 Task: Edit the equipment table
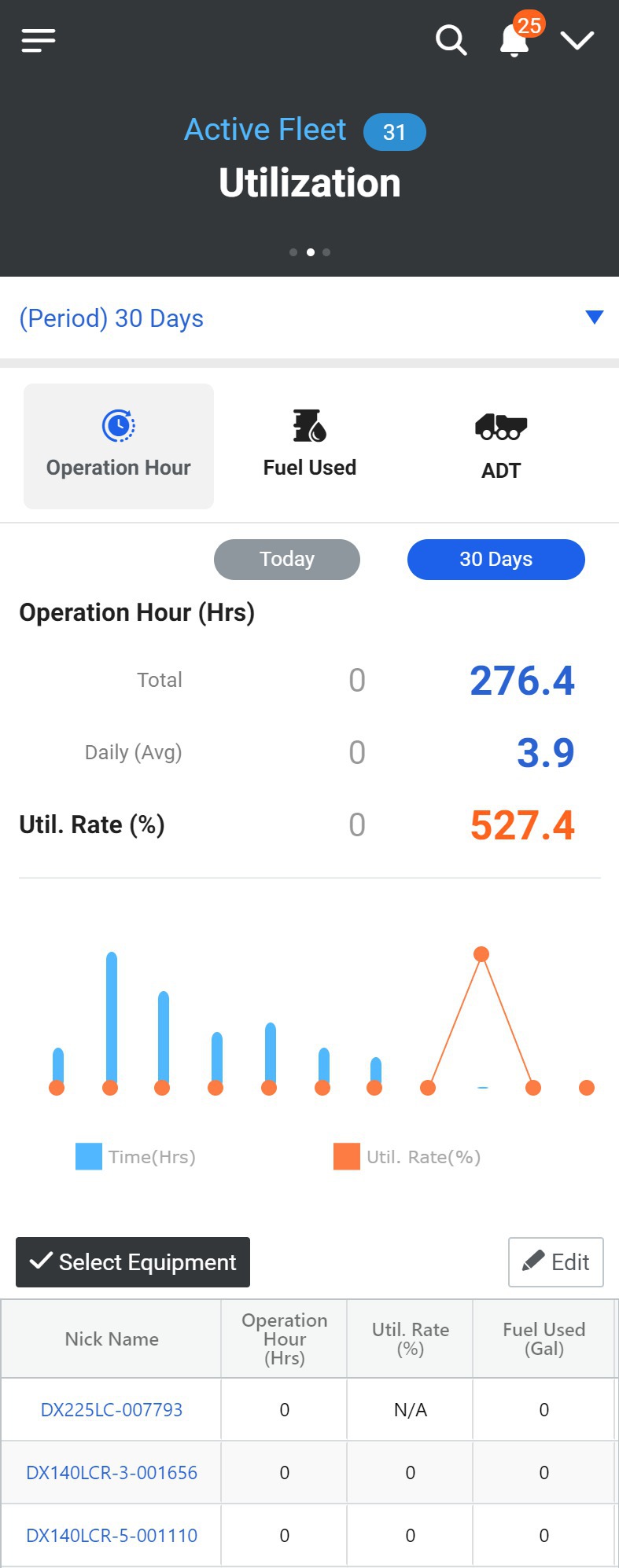(x=555, y=1262)
